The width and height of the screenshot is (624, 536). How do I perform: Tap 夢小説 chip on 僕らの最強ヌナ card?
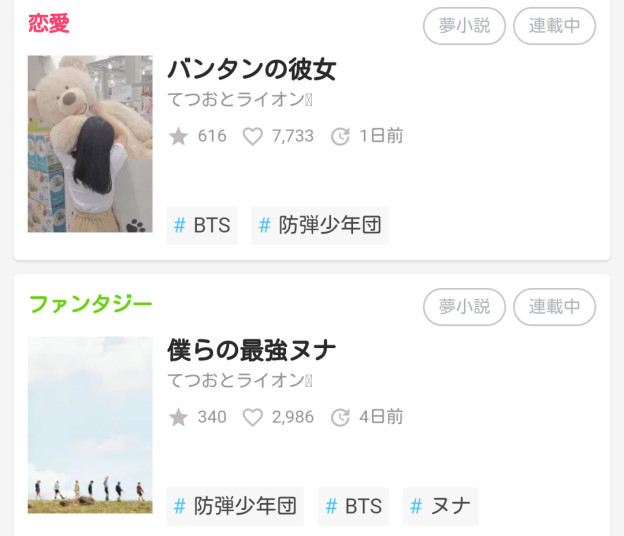pyautogui.click(x=465, y=307)
